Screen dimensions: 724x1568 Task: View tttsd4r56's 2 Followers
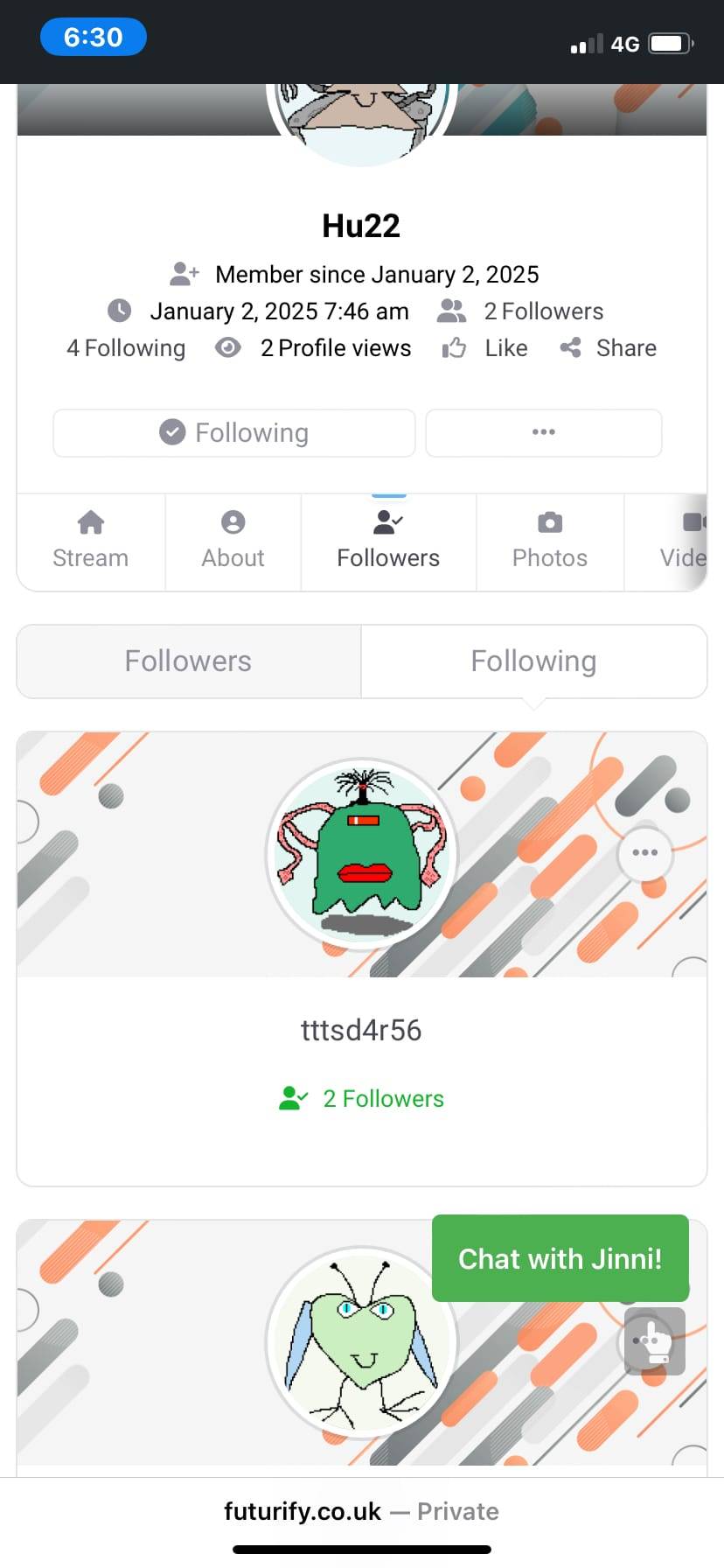point(362,1099)
